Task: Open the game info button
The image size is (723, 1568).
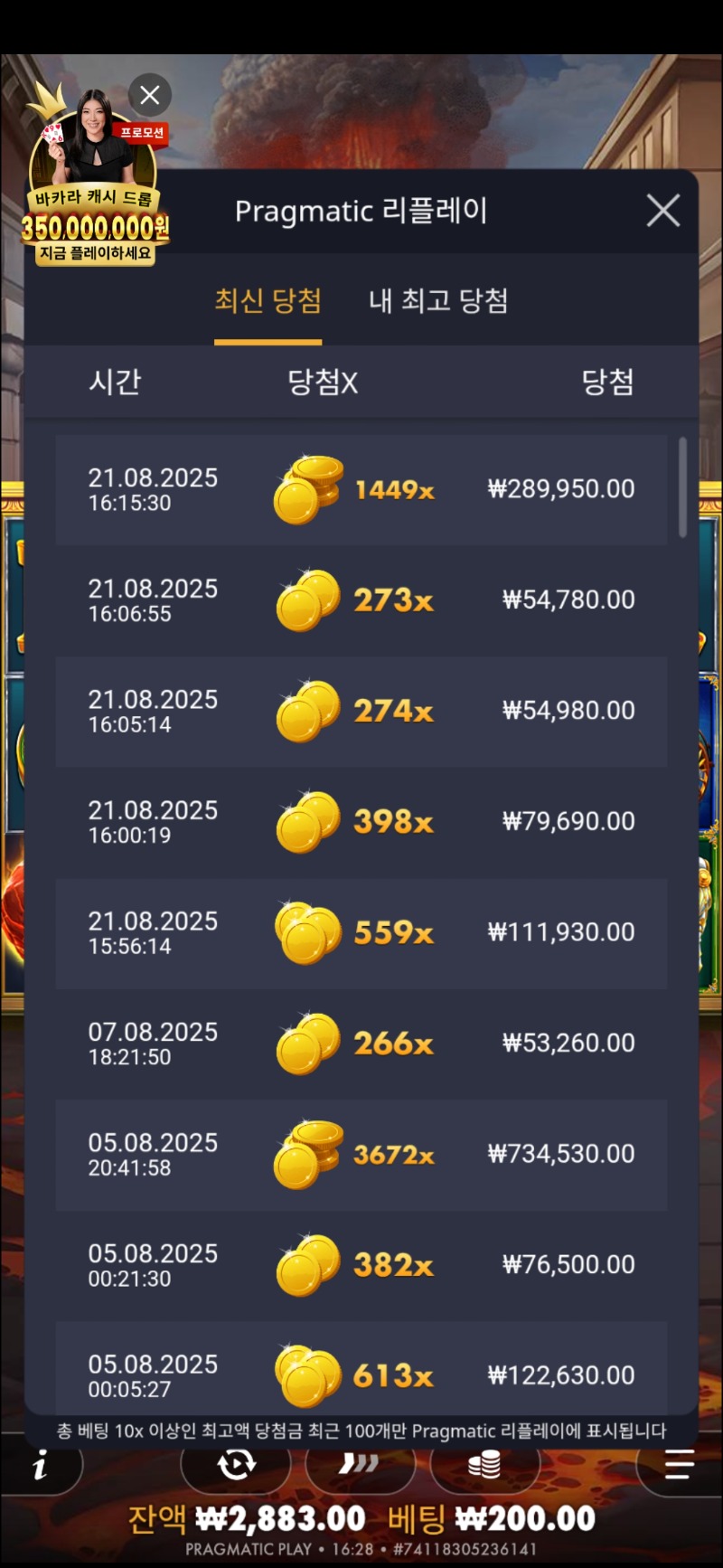Action: (x=41, y=1466)
